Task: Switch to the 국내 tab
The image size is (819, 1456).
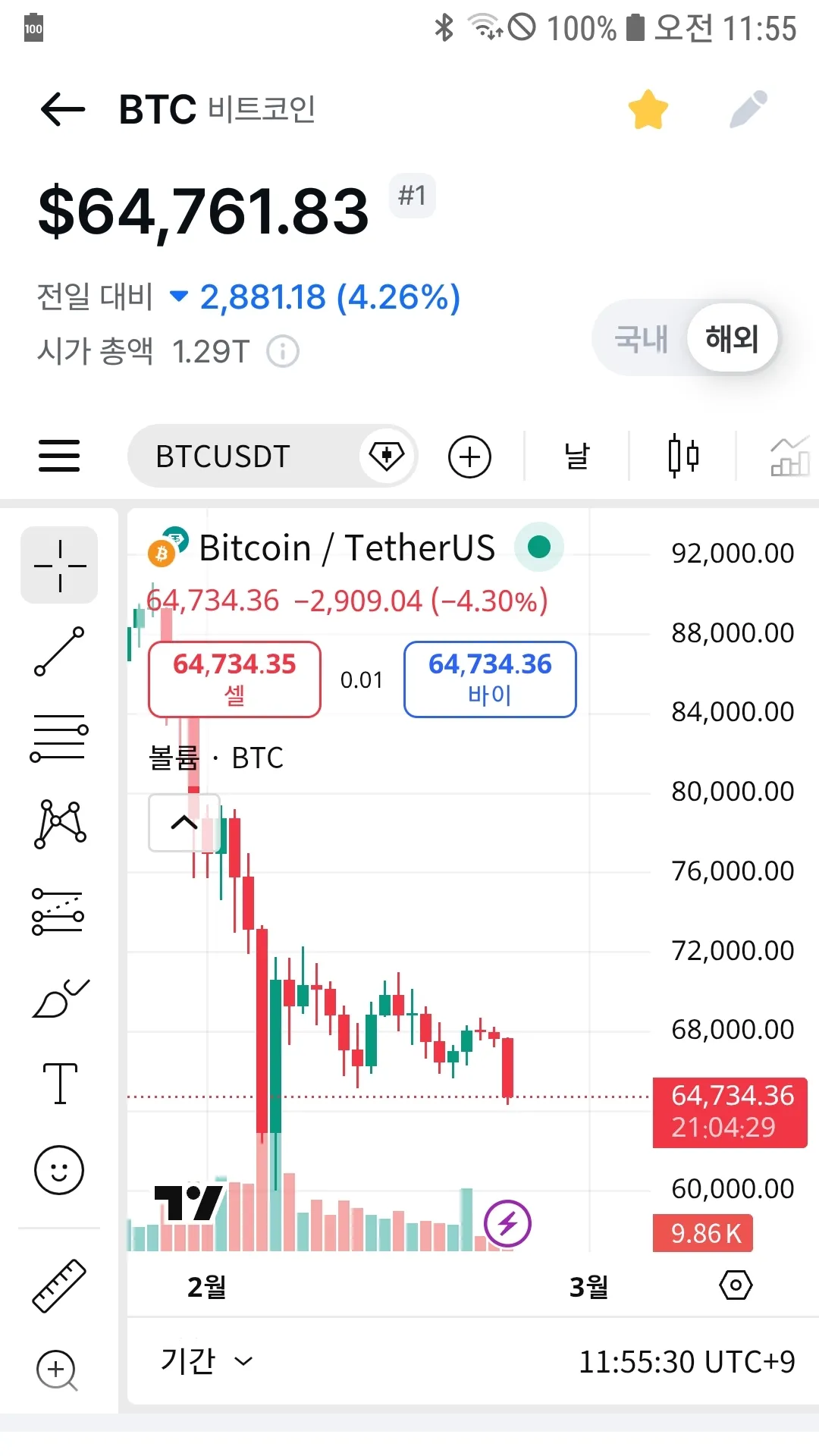Action: click(642, 338)
